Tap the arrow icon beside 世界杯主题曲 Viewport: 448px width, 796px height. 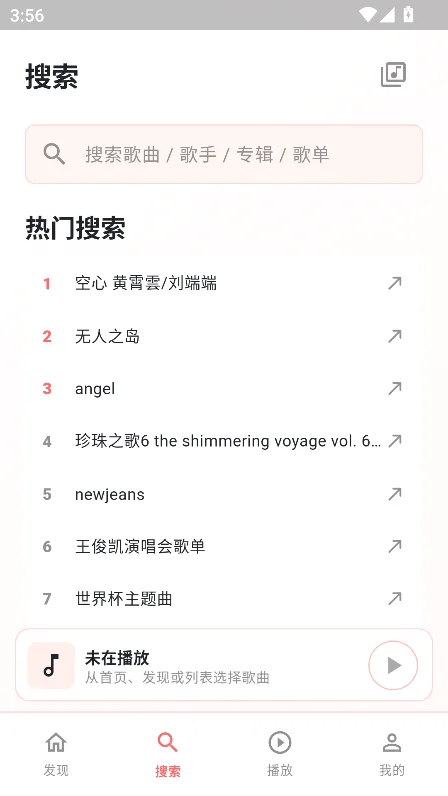[x=395, y=599]
